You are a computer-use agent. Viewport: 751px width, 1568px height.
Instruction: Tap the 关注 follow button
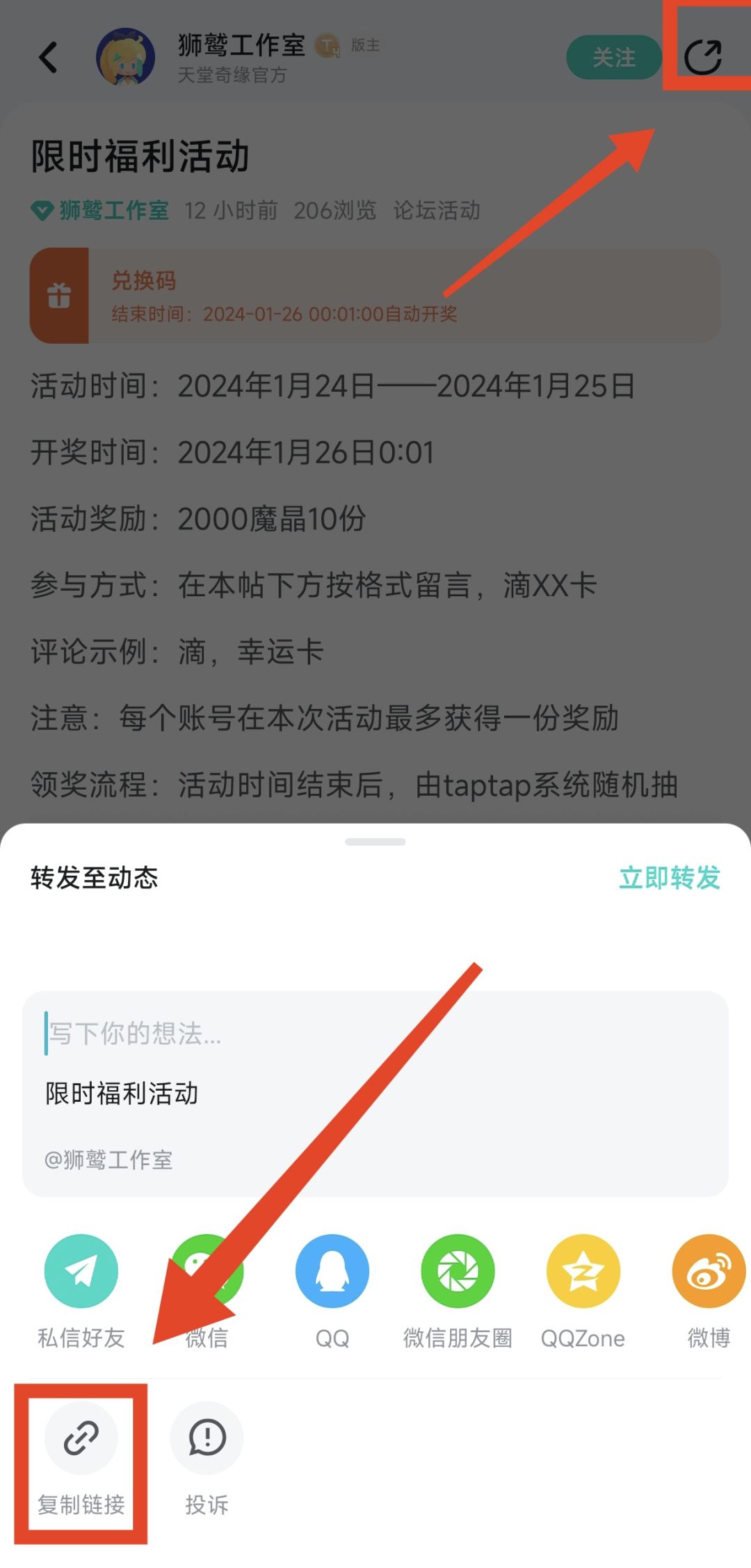pos(614,58)
